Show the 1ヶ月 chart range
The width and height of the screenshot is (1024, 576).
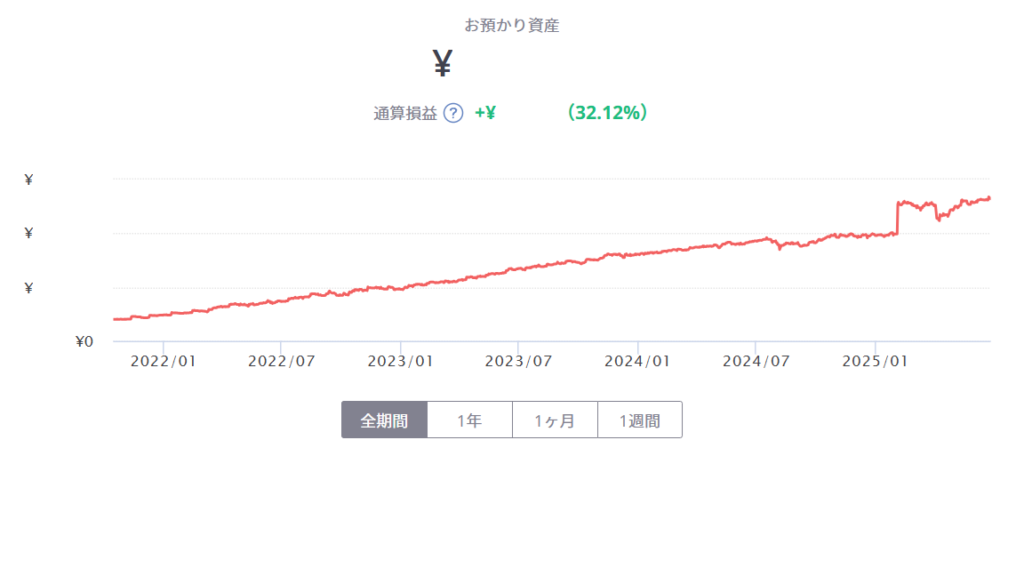[555, 420]
